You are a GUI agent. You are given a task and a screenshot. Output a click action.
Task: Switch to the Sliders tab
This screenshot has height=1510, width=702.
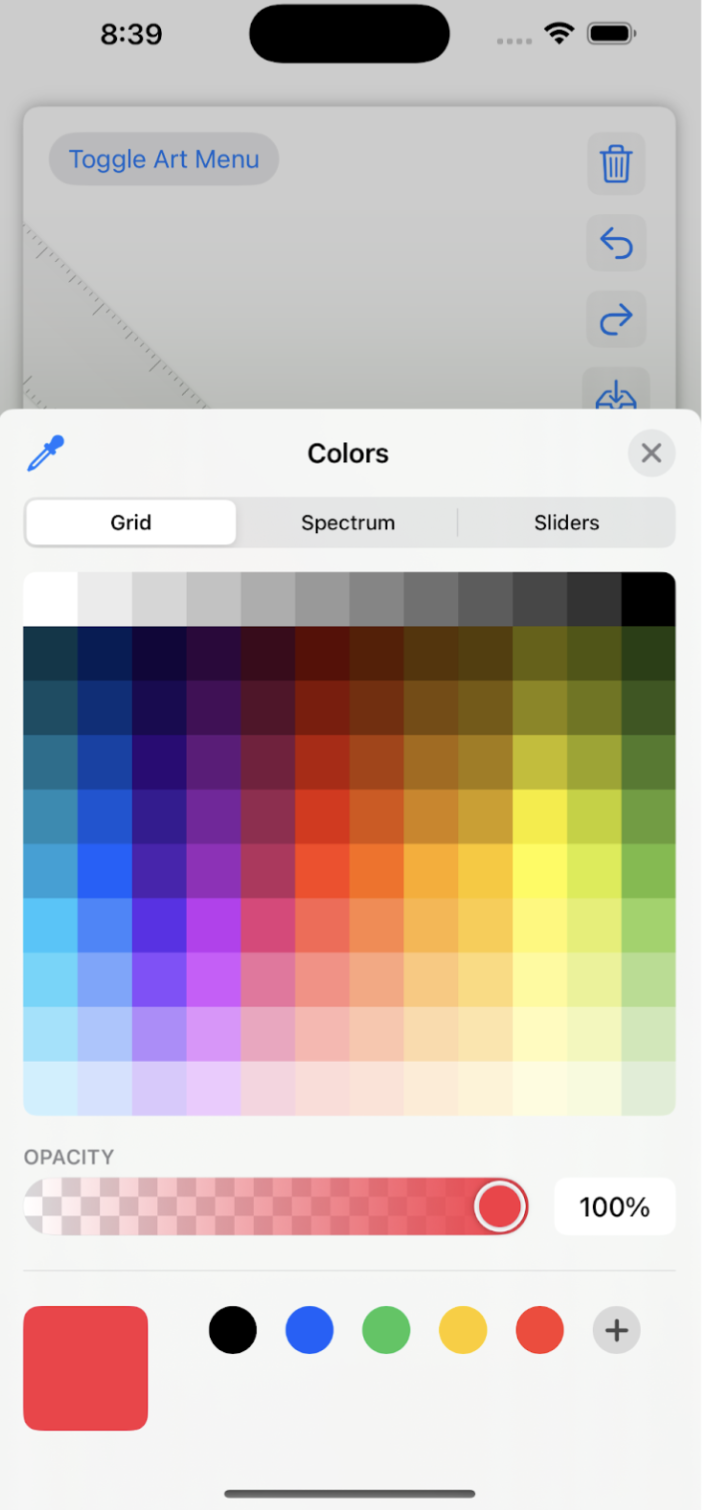[x=566, y=523]
